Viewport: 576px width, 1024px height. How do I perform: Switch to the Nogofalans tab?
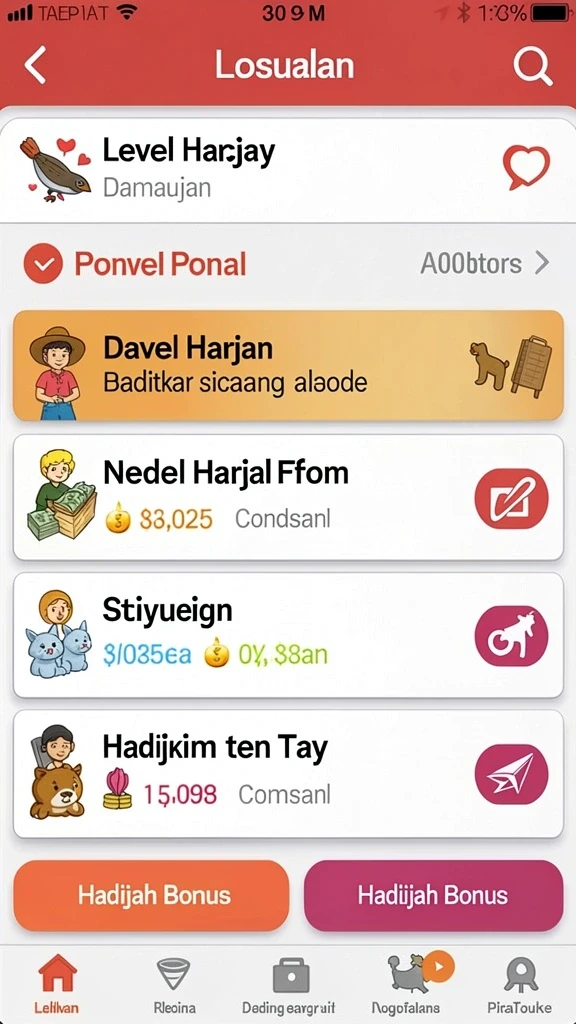click(x=406, y=983)
